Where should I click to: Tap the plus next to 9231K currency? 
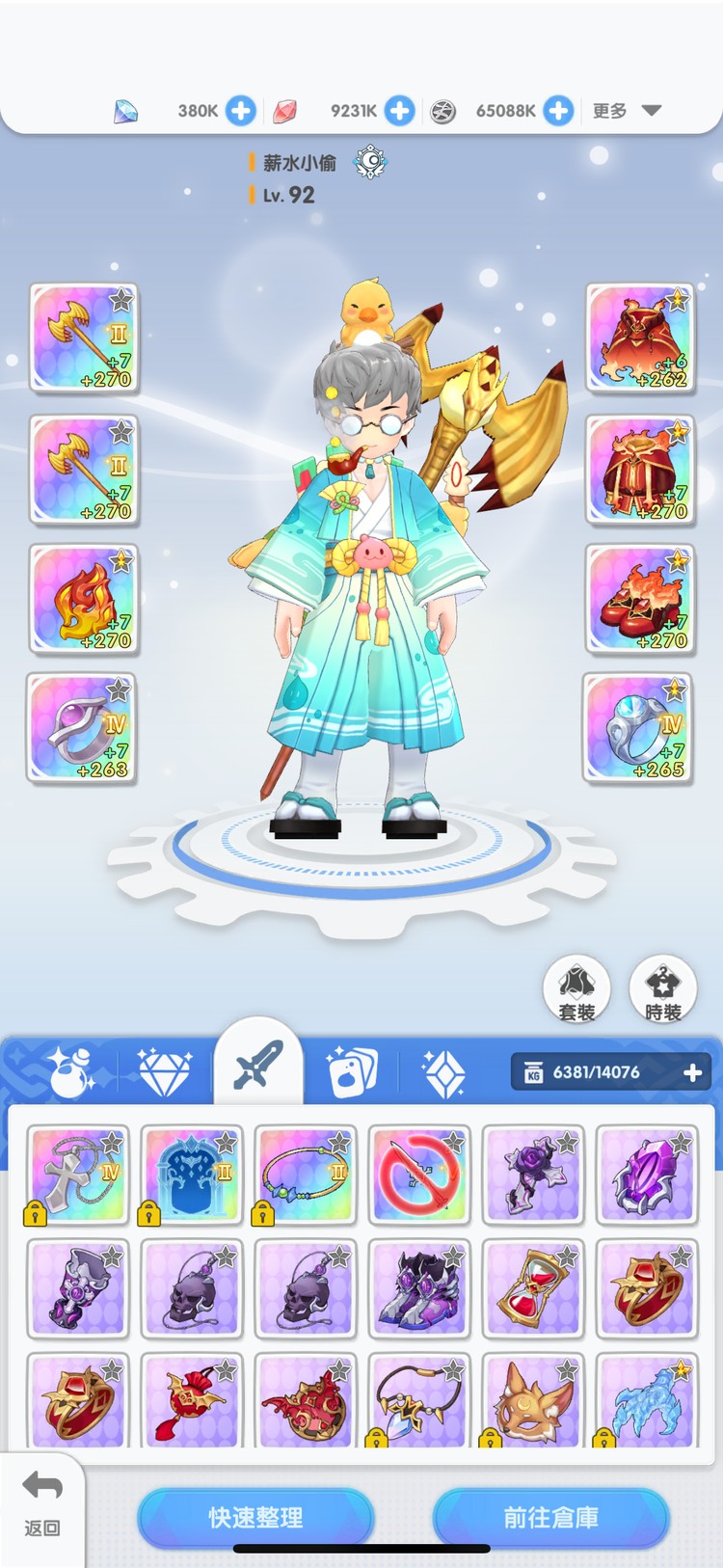point(399,111)
